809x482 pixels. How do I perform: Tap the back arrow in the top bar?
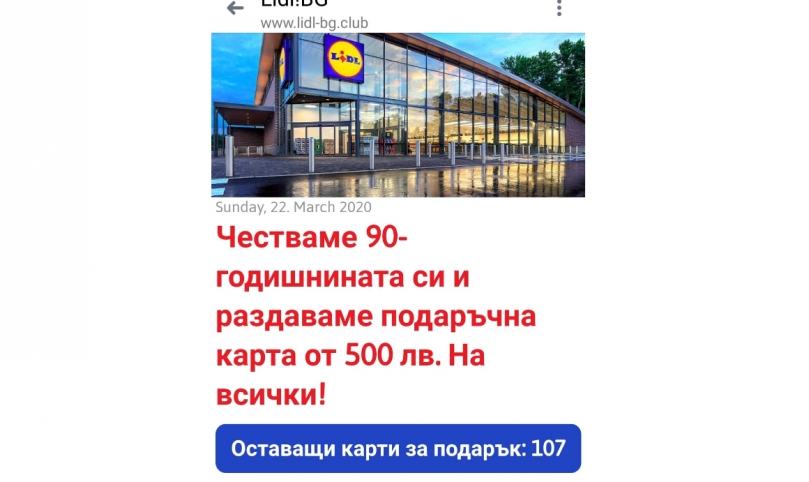pyautogui.click(x=235, y=9)
